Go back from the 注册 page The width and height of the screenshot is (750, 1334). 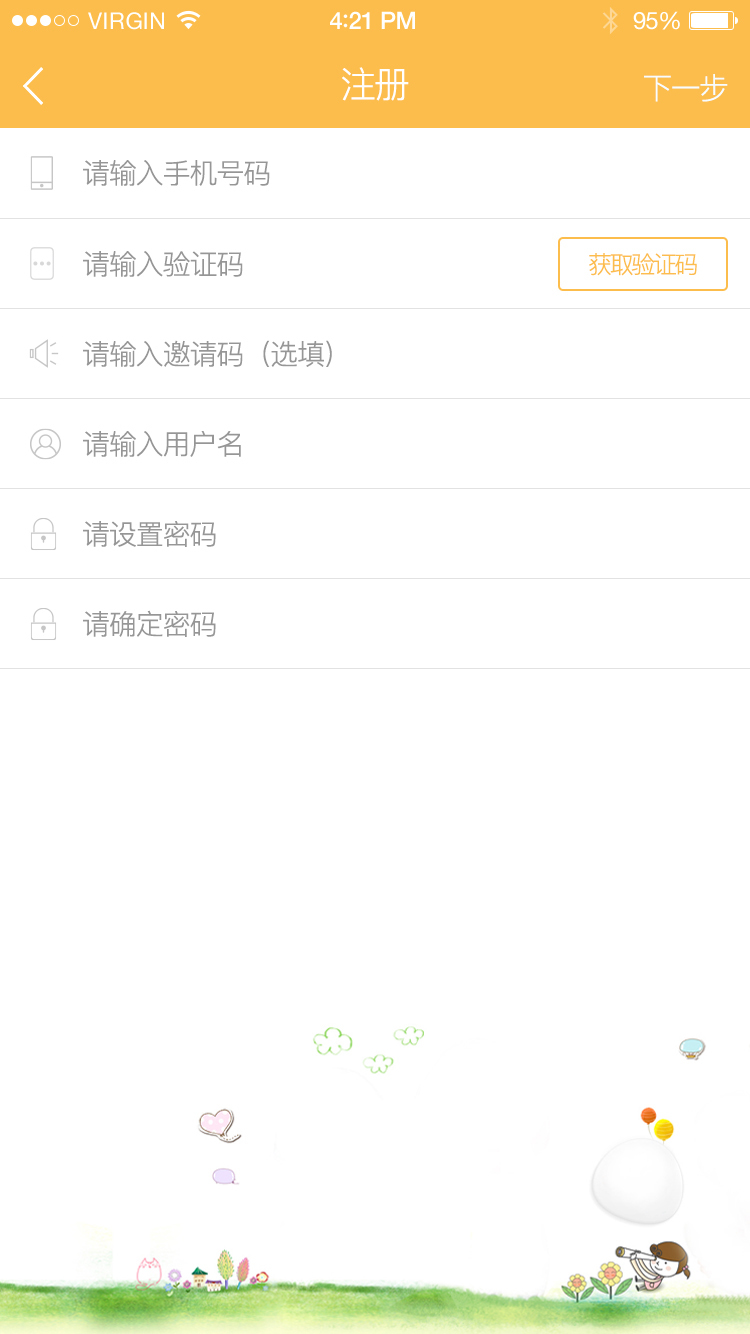click(34, 86)
